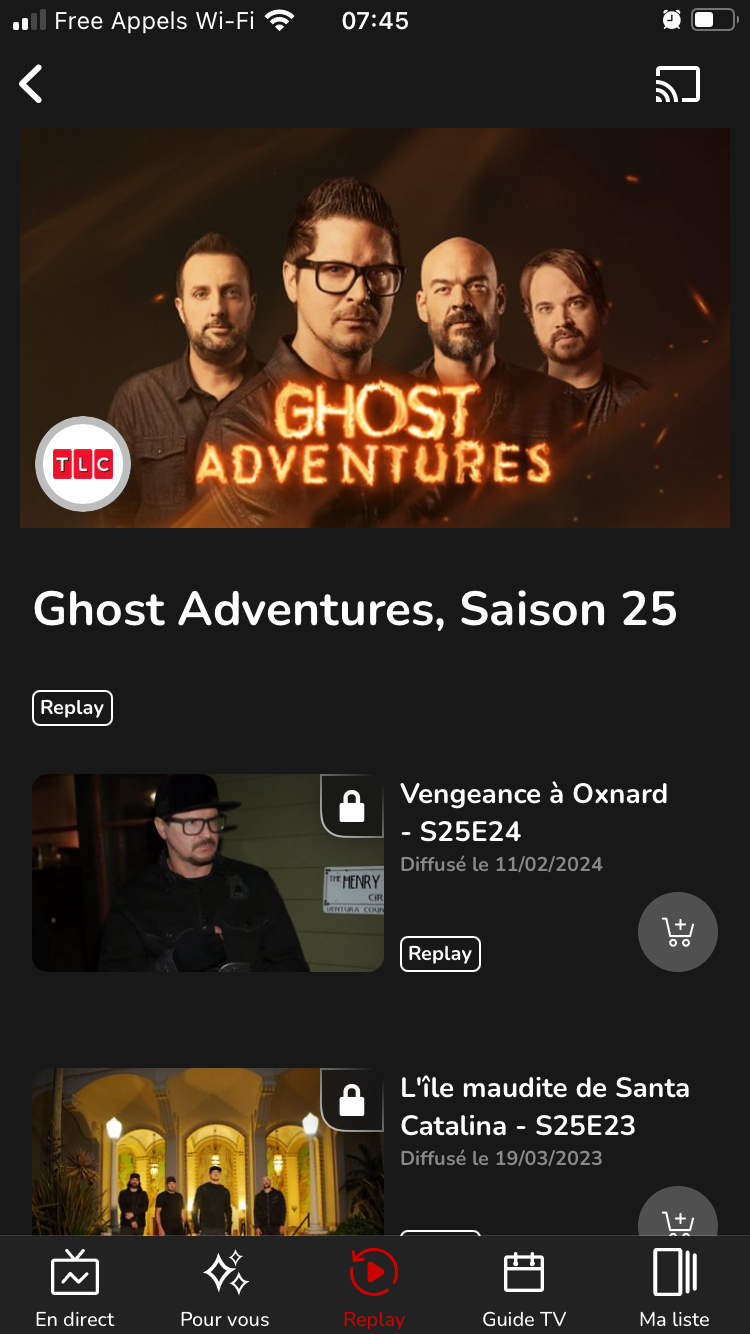Screen dimensions: 750x1334
Task: Add Vengeance à Oxnard to cart
Action: (x=678, y=932)
